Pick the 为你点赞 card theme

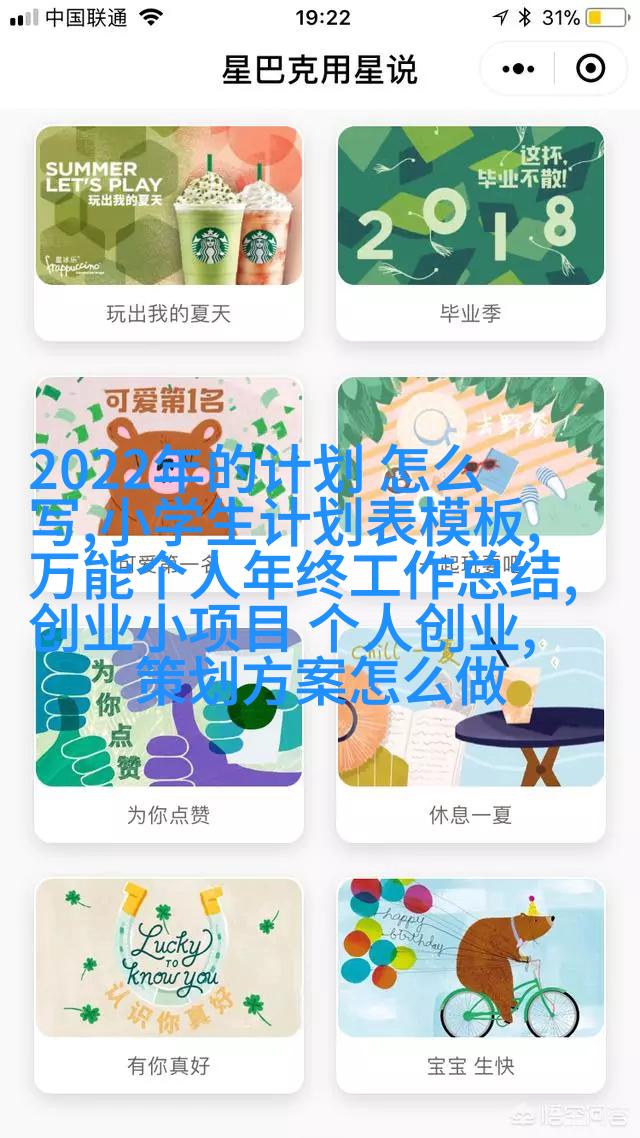(x=169, y=735)
